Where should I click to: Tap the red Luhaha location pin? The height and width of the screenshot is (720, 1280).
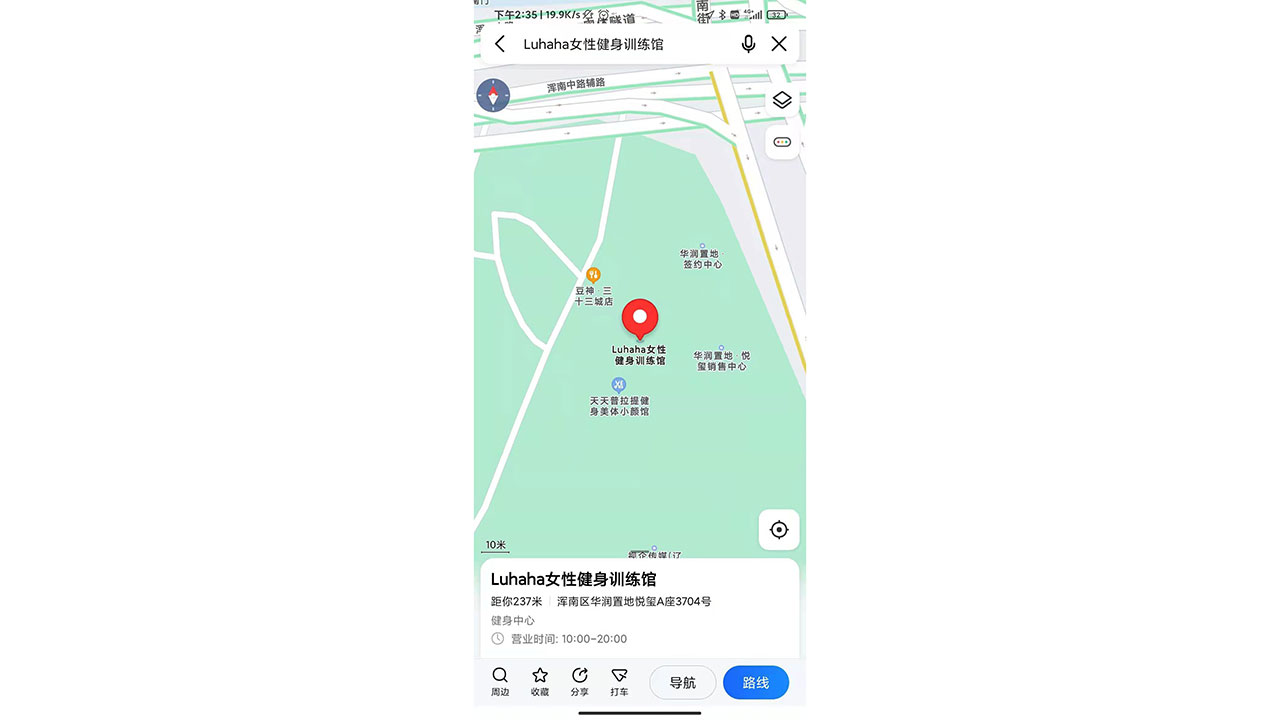[640, 318]
